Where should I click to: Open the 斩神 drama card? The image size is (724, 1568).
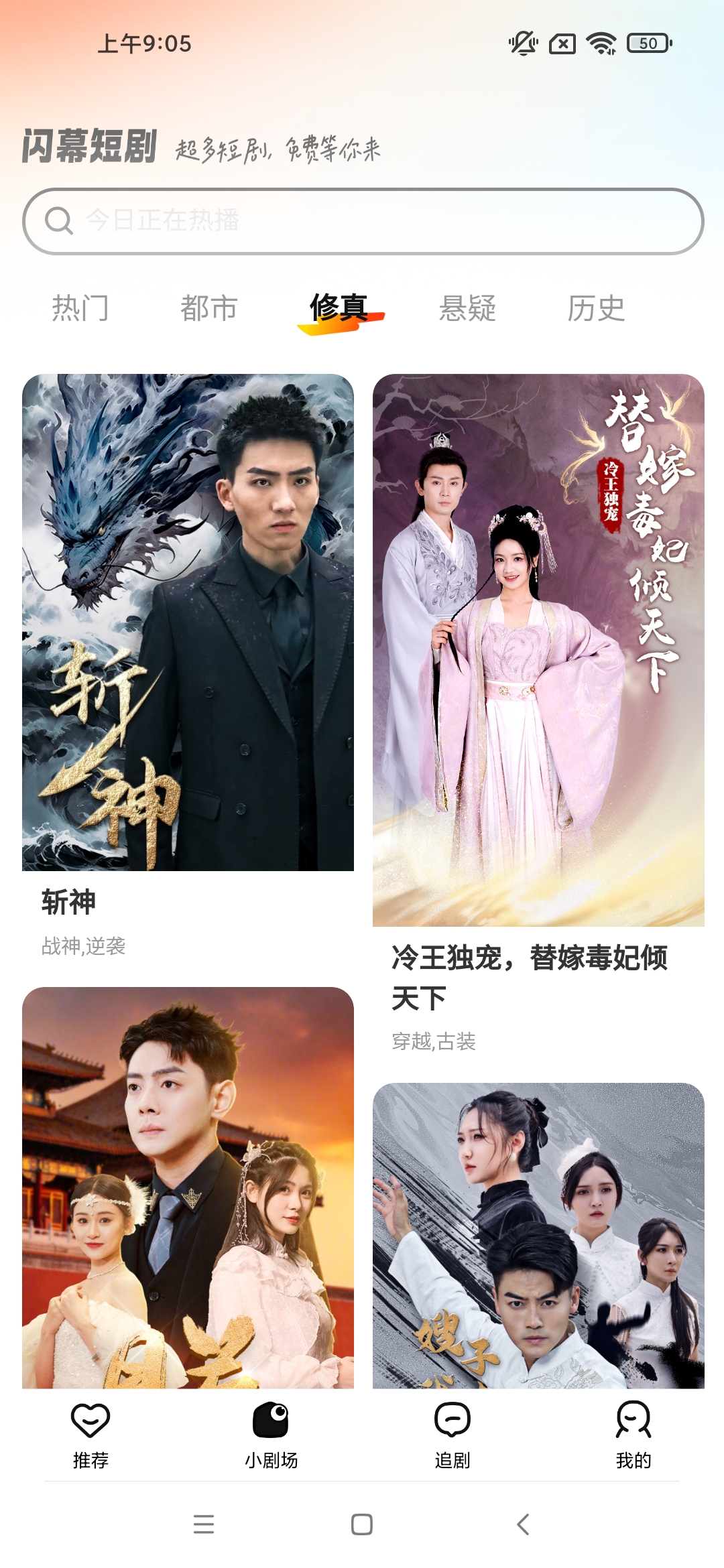coord(188,623)
